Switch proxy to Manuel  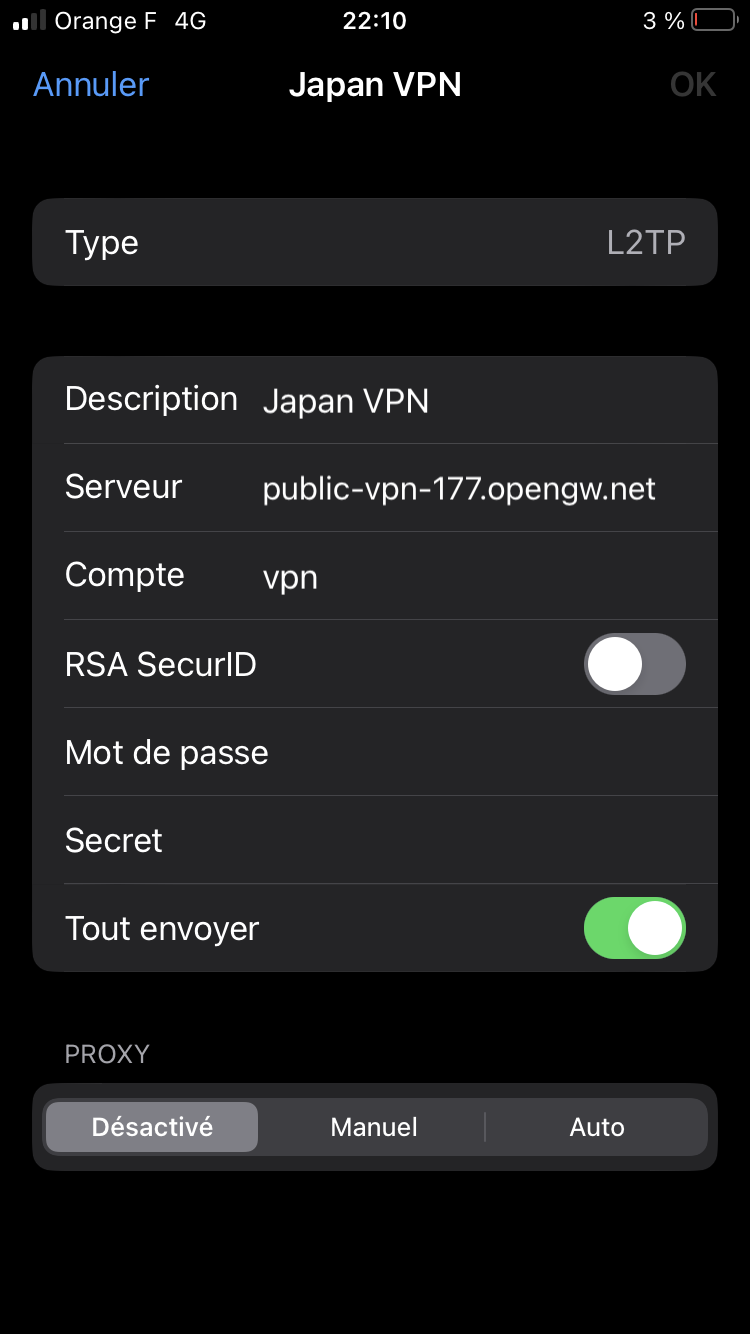(x=374, y=1127)
